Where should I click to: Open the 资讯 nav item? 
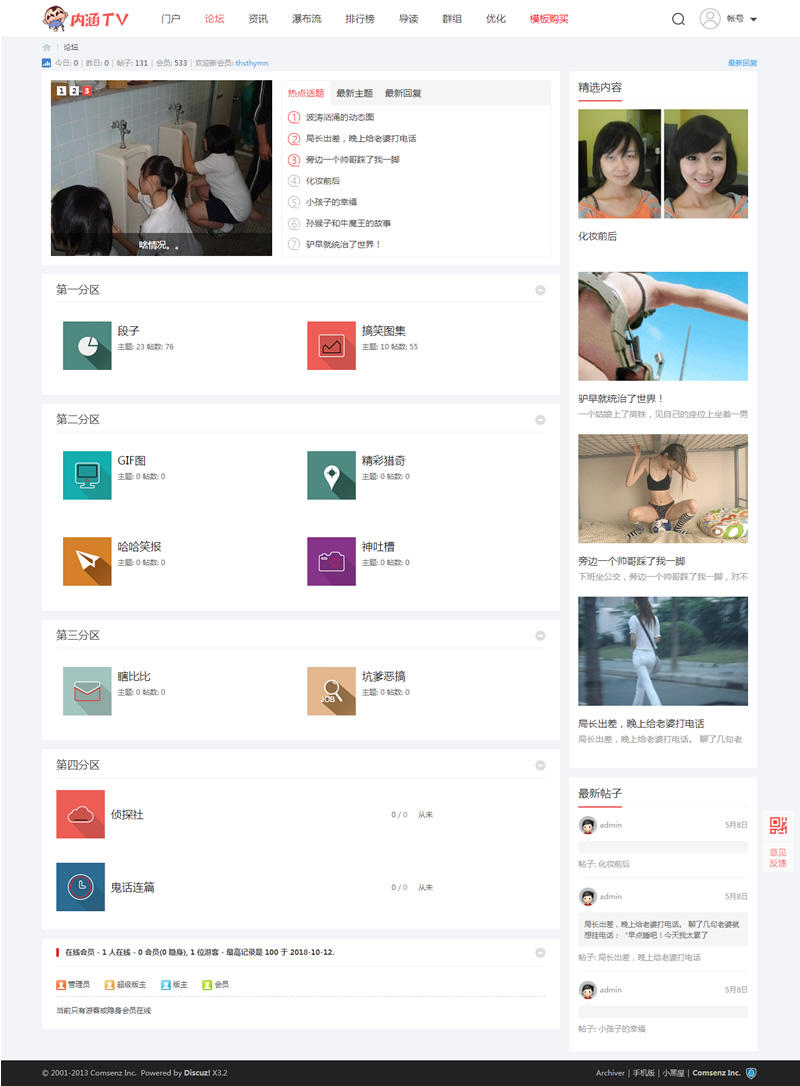coord(258,19)
